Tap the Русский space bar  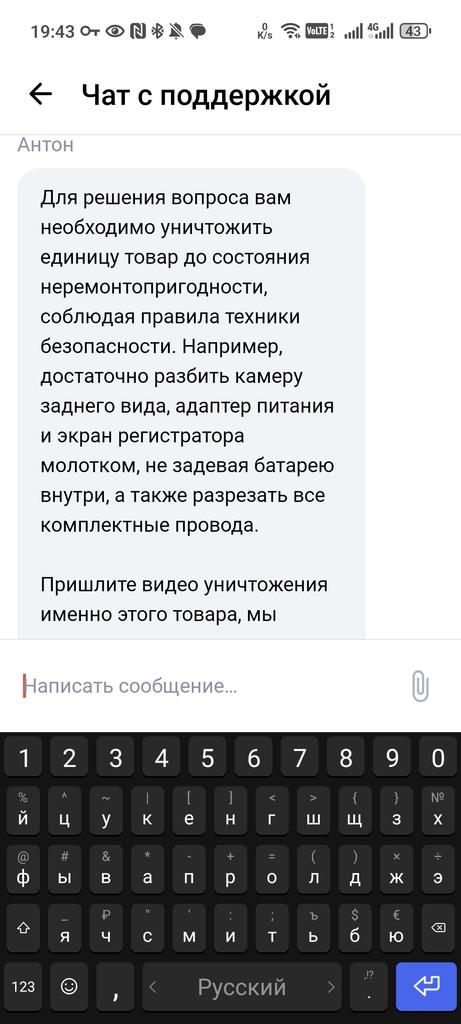242,986
